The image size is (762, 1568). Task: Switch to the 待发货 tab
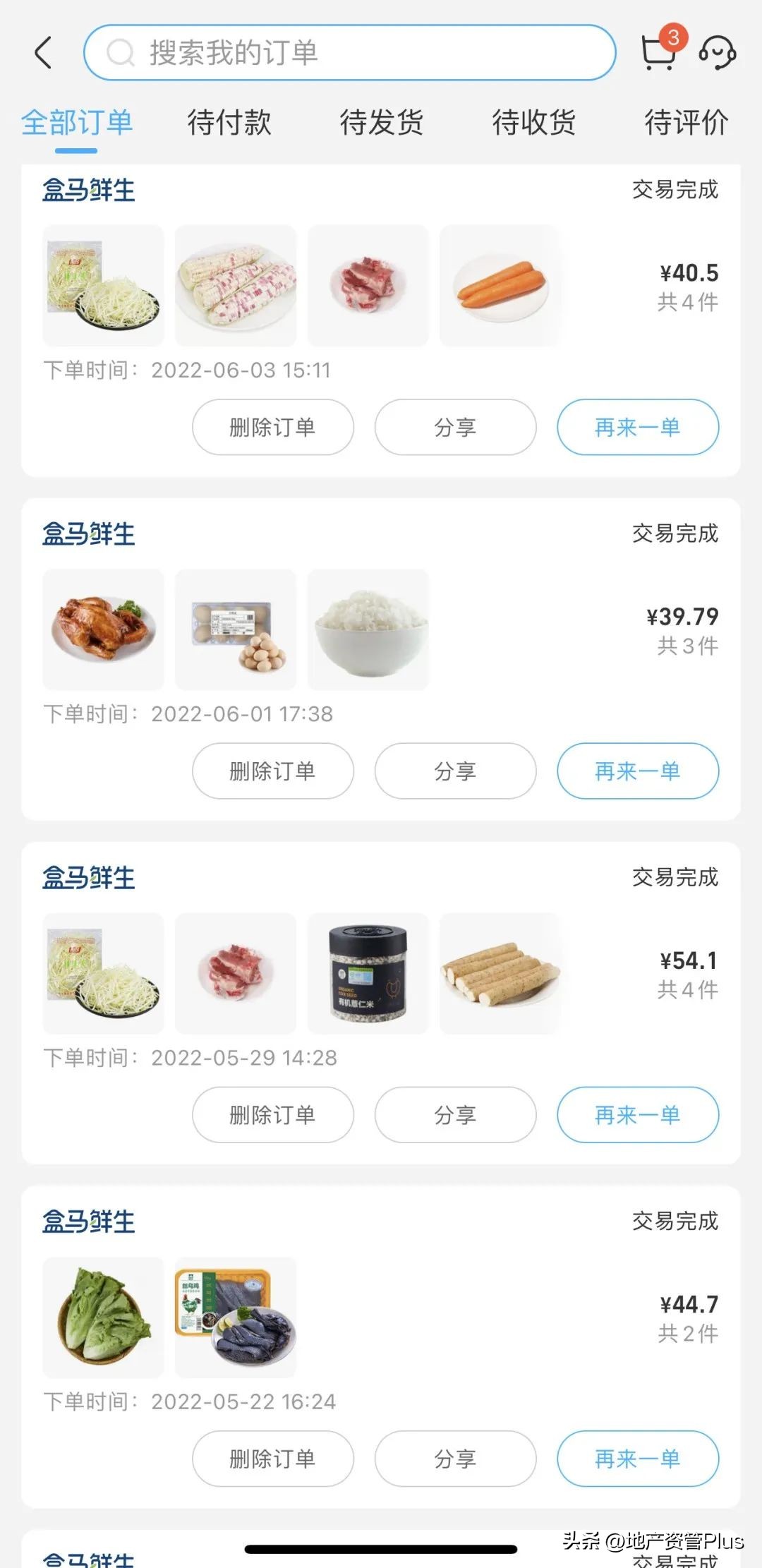pyautogui.click(x=382, y=122)
